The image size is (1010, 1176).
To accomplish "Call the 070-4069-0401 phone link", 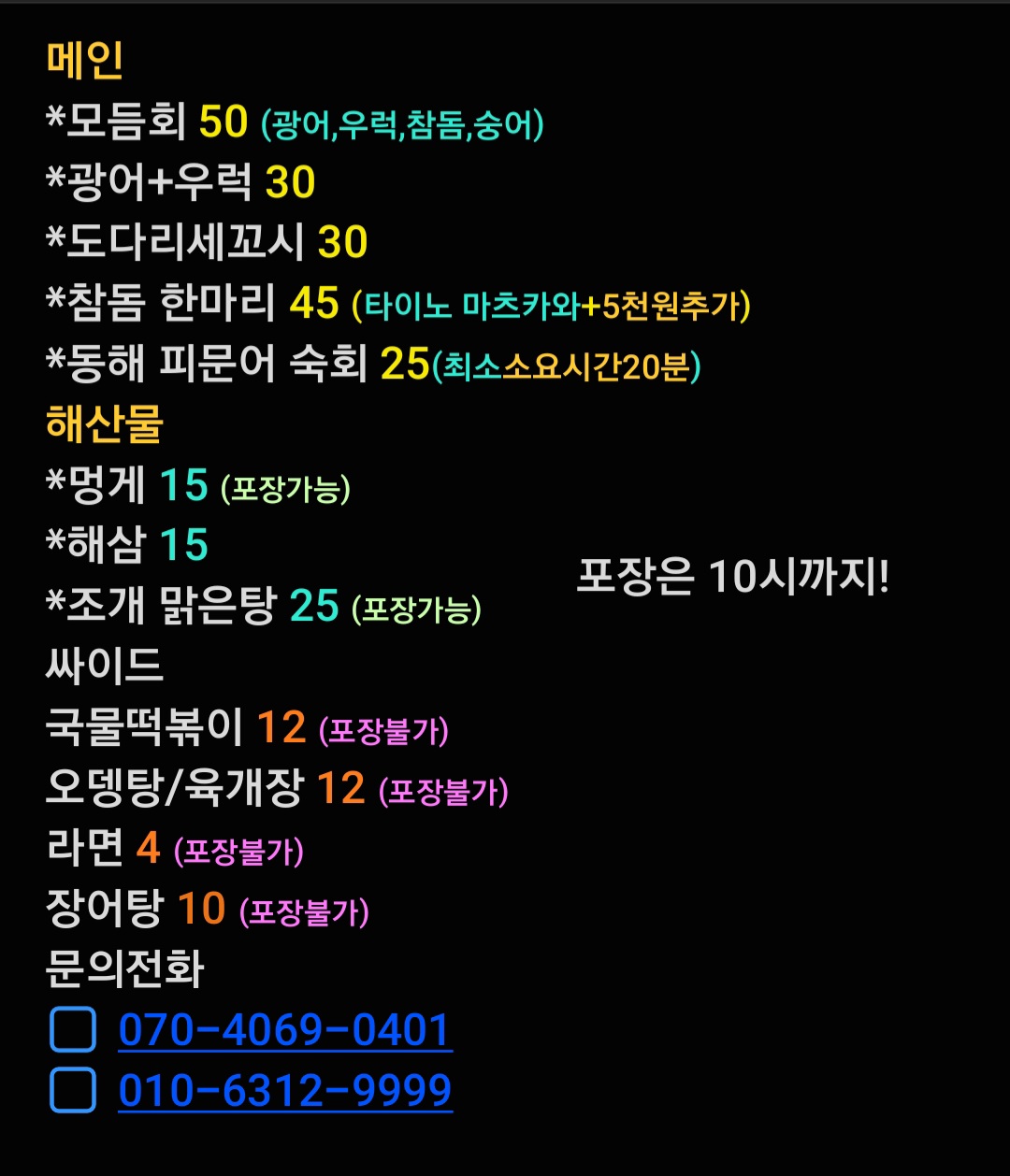I will click(x=285, y=1030).
